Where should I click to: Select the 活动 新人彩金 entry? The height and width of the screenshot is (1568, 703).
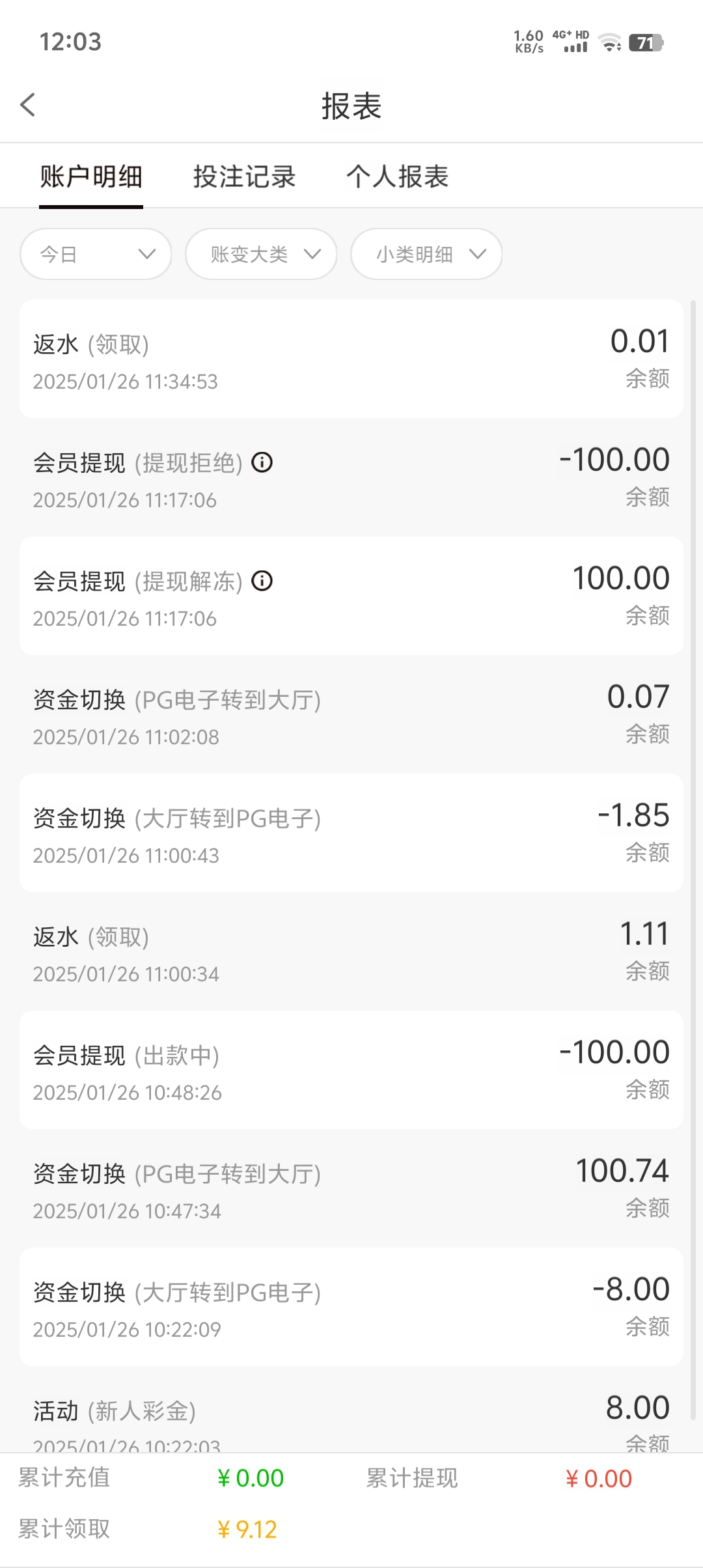351,1423
